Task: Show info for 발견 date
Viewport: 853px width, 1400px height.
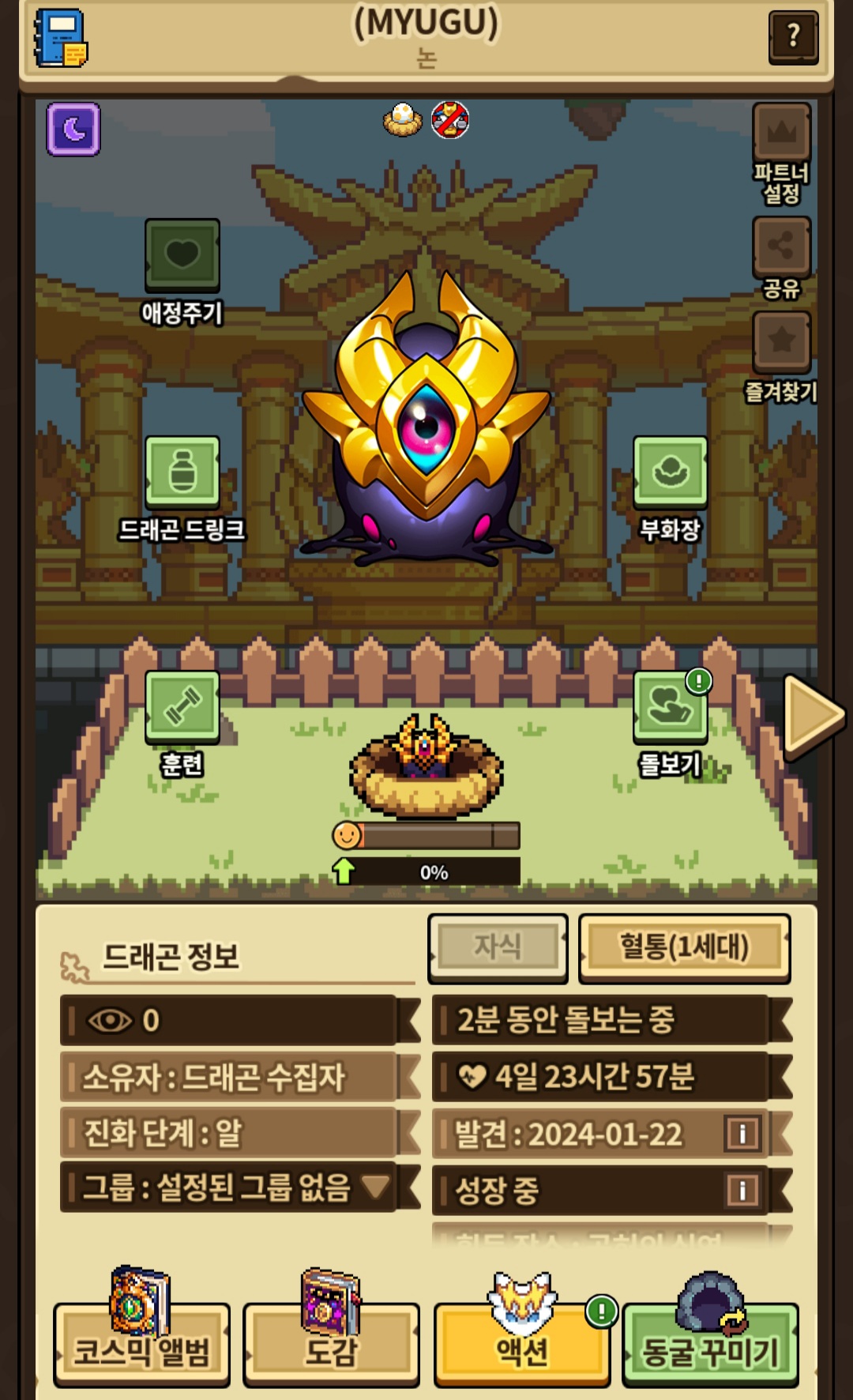Action: point(742,1134)
